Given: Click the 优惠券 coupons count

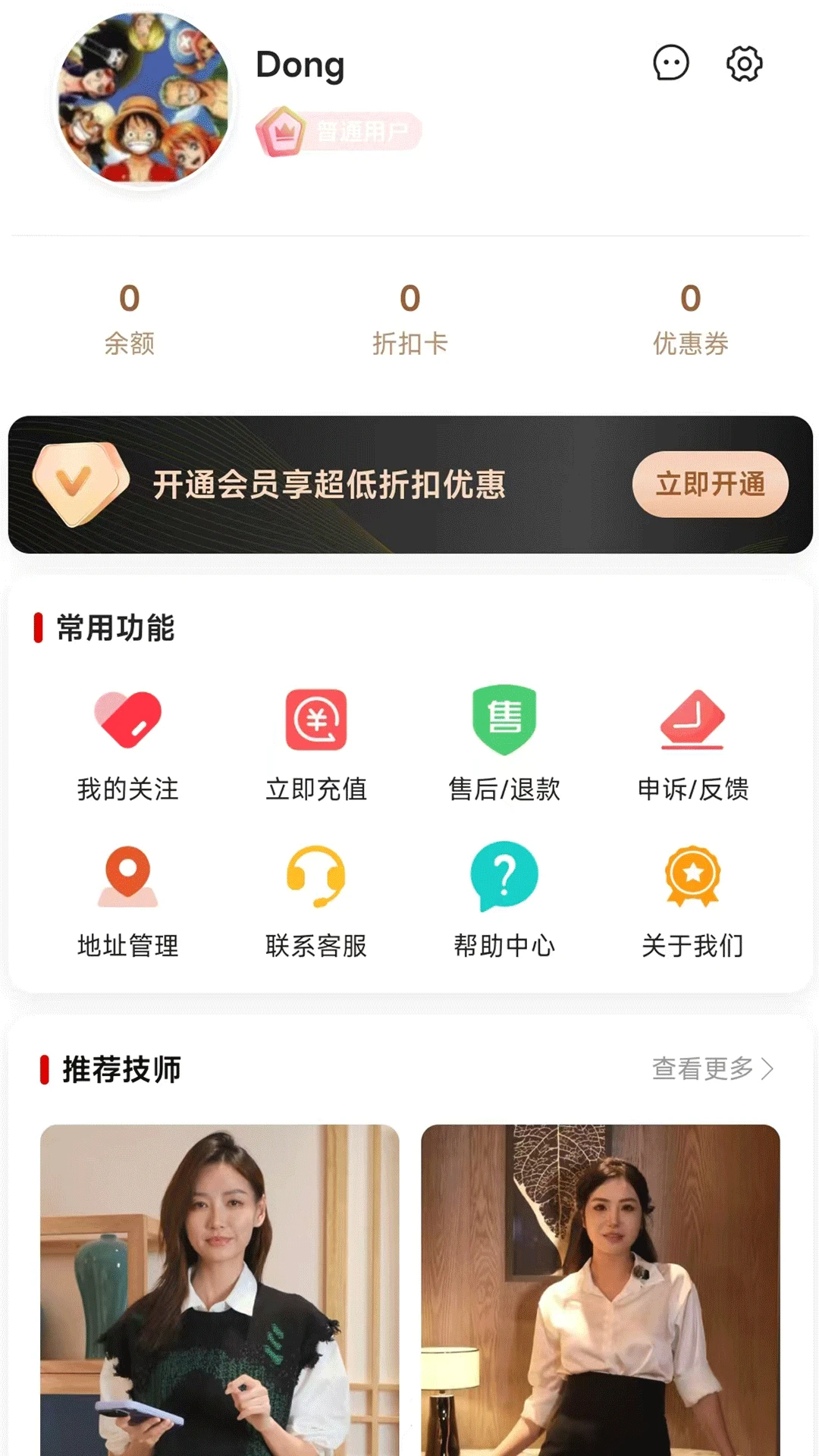Looking at the screenshot, I should (688, 318).
